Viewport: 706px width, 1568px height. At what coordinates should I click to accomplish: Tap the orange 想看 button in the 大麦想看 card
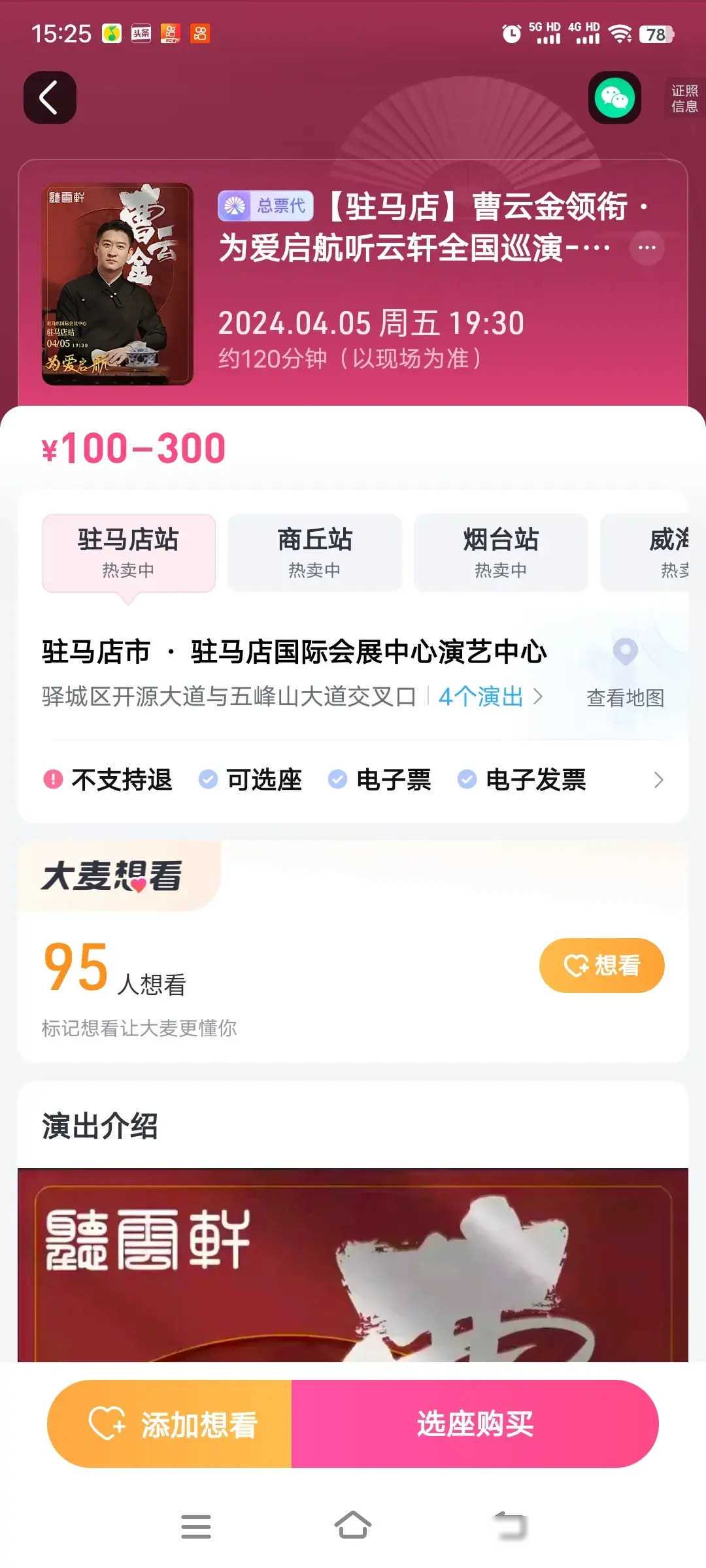click(601, 965)
